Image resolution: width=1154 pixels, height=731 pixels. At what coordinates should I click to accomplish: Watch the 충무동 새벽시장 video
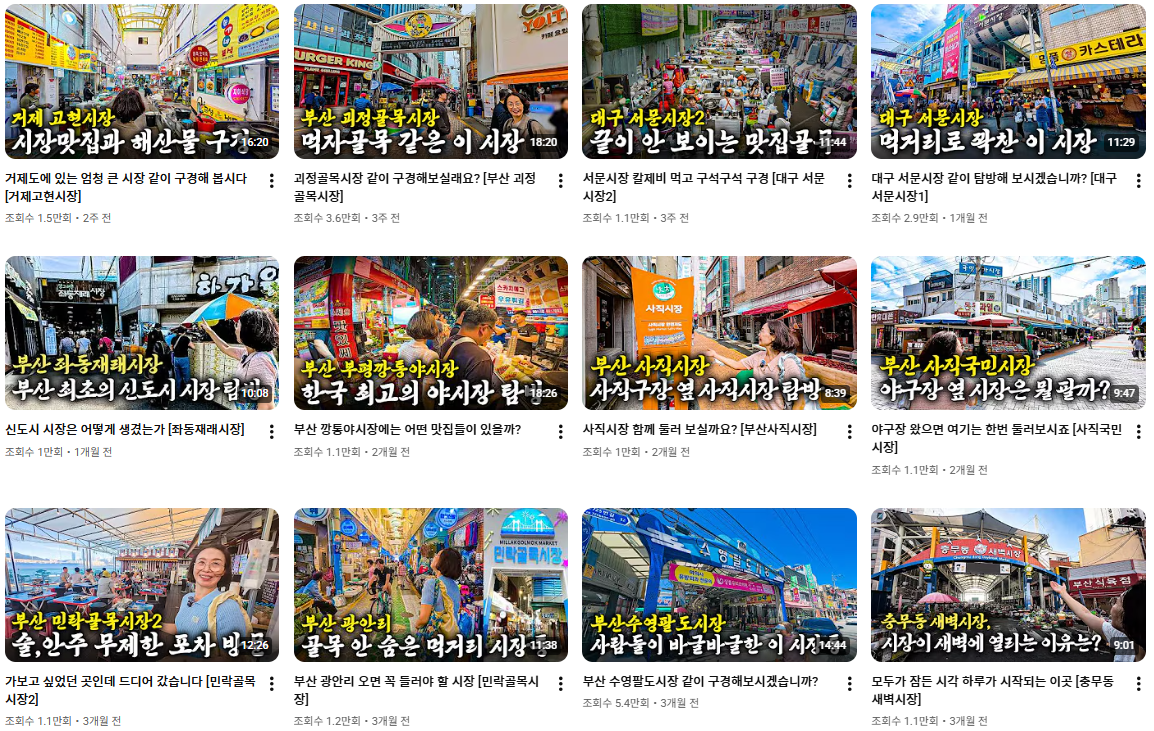(1008, 585)
